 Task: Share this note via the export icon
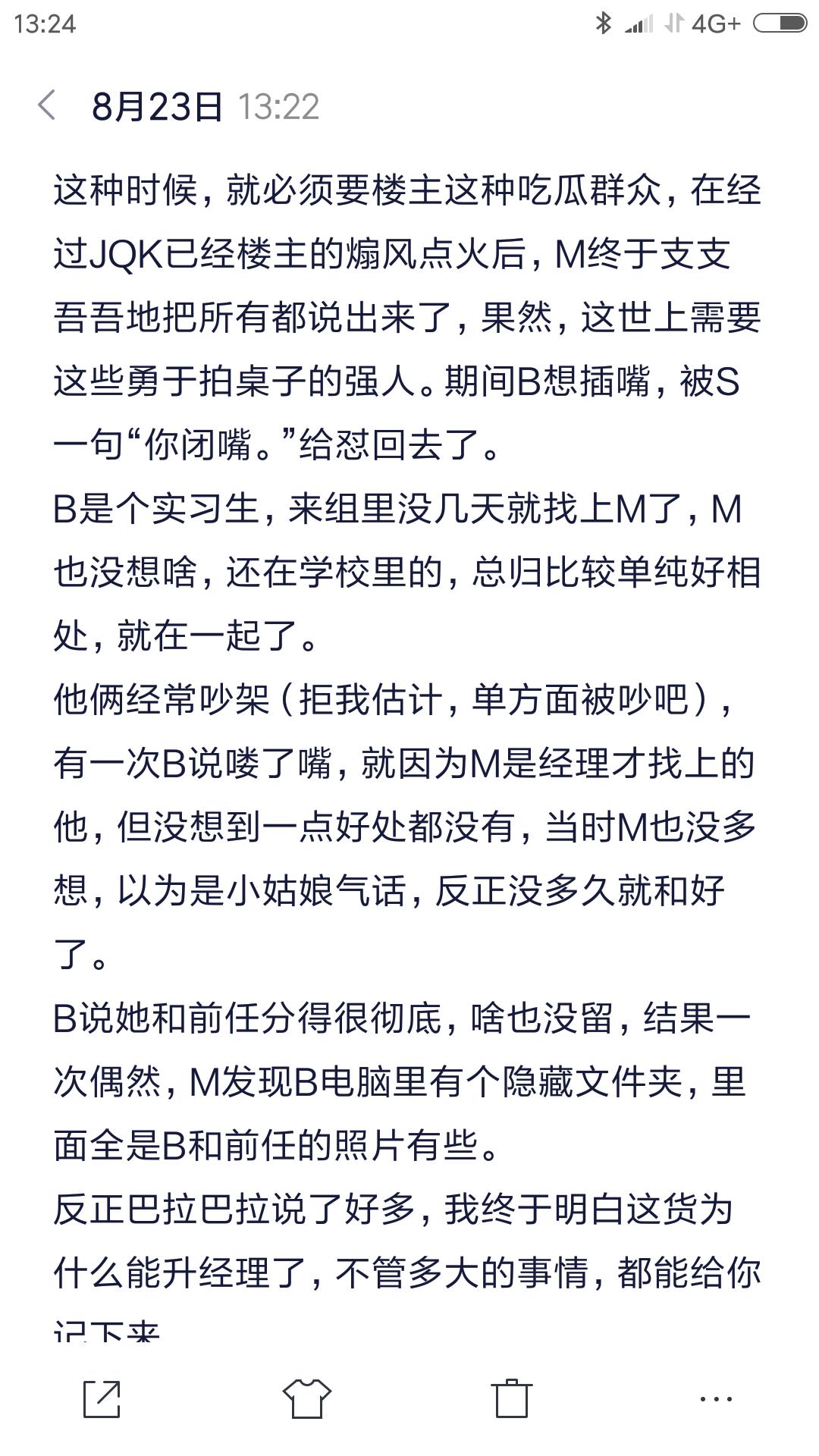(x=102, y=1398)
